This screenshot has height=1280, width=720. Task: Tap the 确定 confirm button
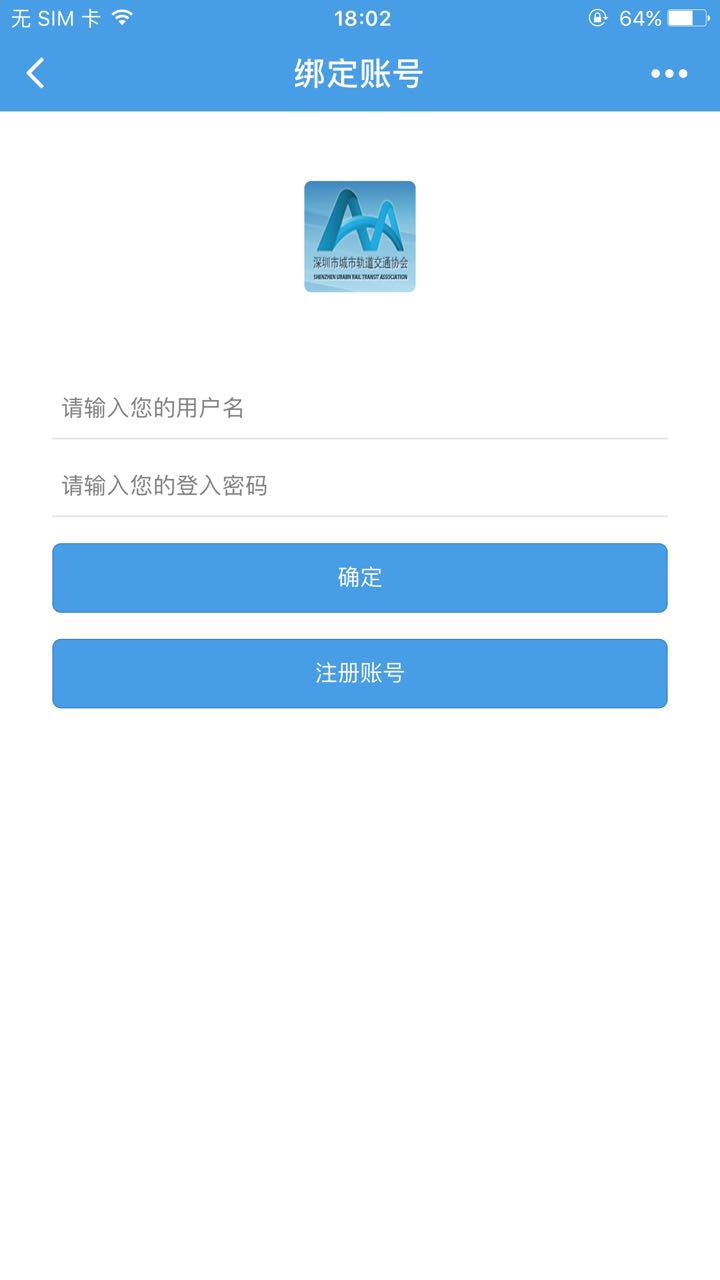[359, 578]
